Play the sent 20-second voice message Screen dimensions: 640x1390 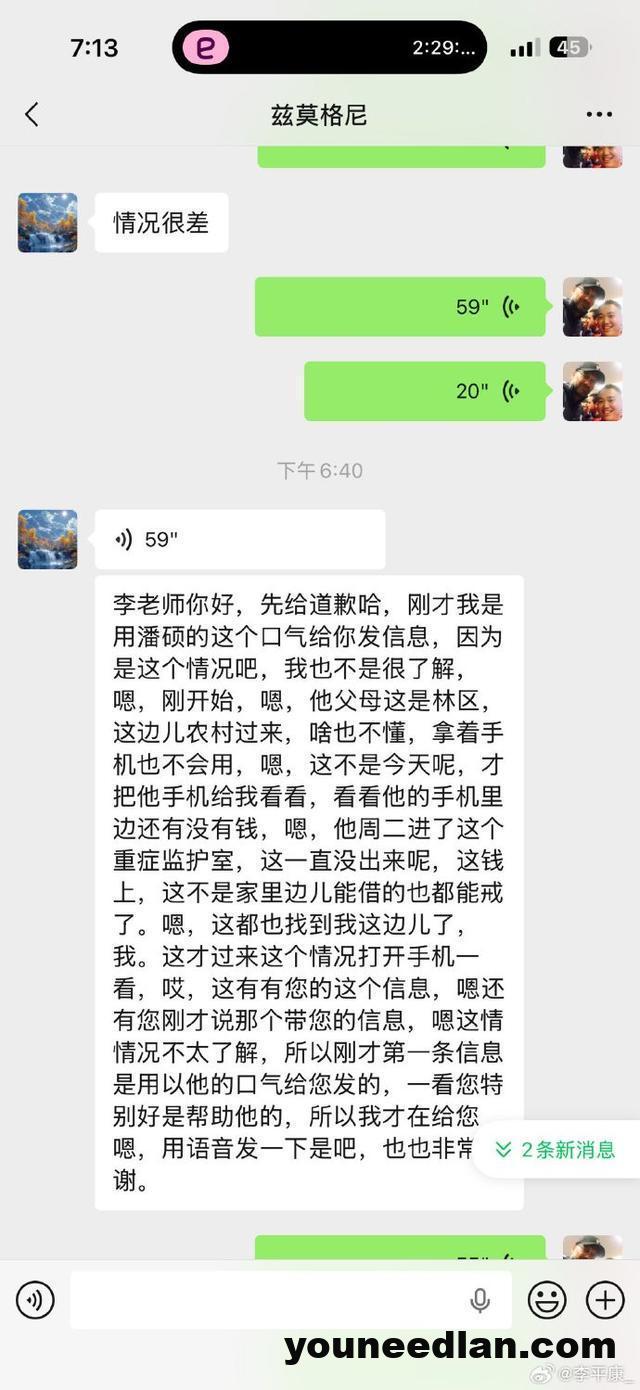[424, 391]
